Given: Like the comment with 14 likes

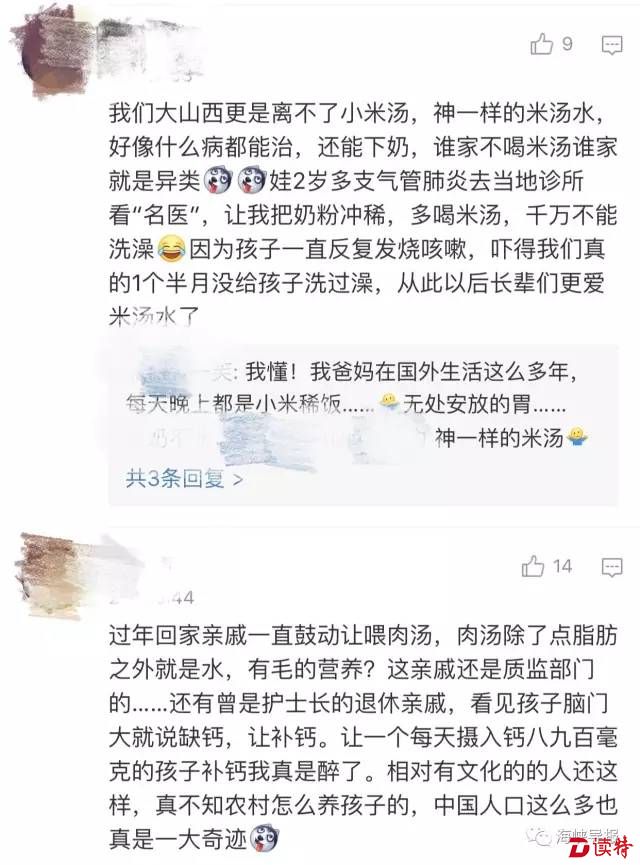Looking at the screenshot, I should click(533, 567).
